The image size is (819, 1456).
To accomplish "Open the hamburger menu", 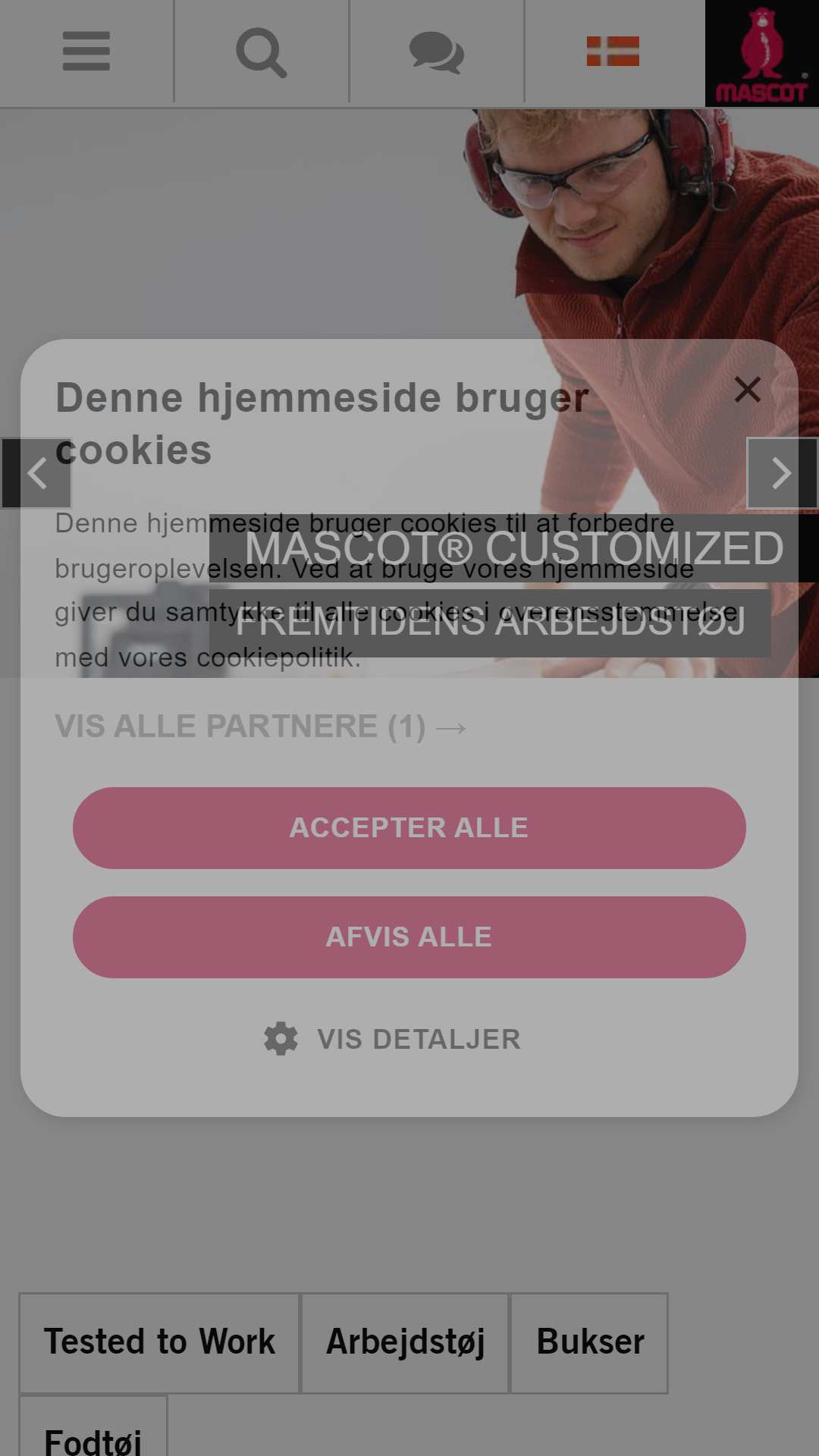I will click(86, 52).
